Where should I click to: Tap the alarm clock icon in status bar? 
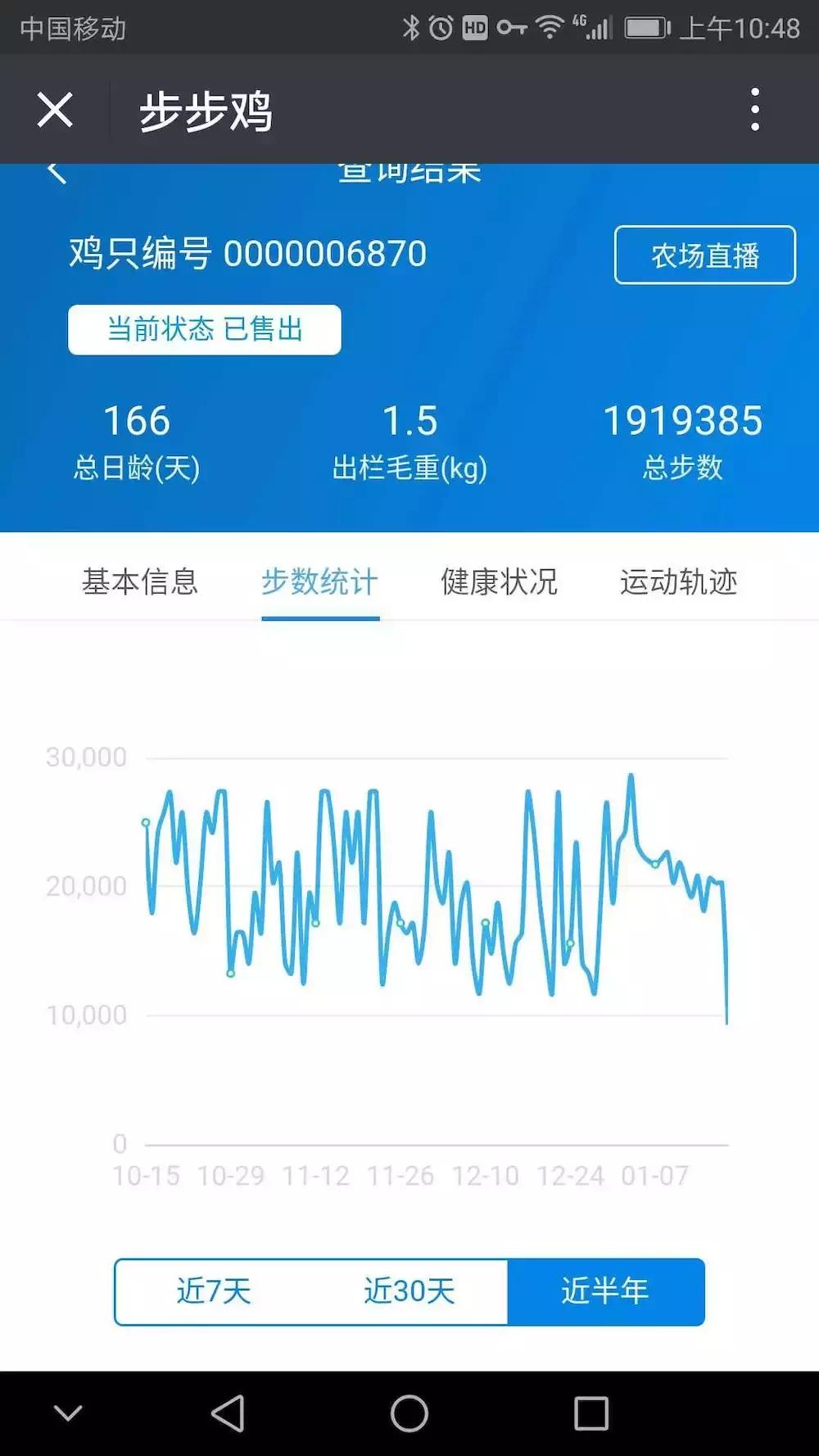coord(442,26)
